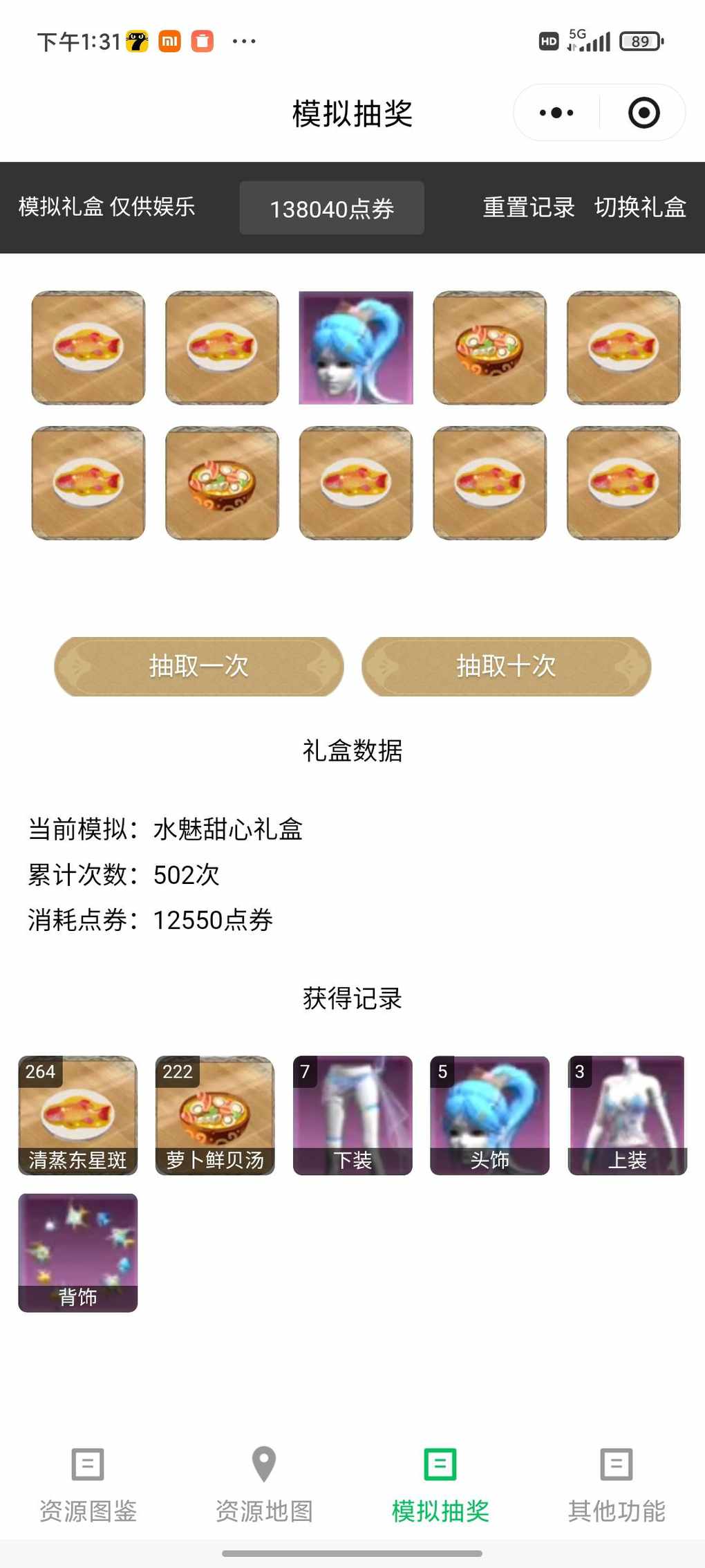The height and width of the screenshot is (1568, 705).
Task: Tap 切换礼盒 to switch gift box
Action: pos(640,207)
